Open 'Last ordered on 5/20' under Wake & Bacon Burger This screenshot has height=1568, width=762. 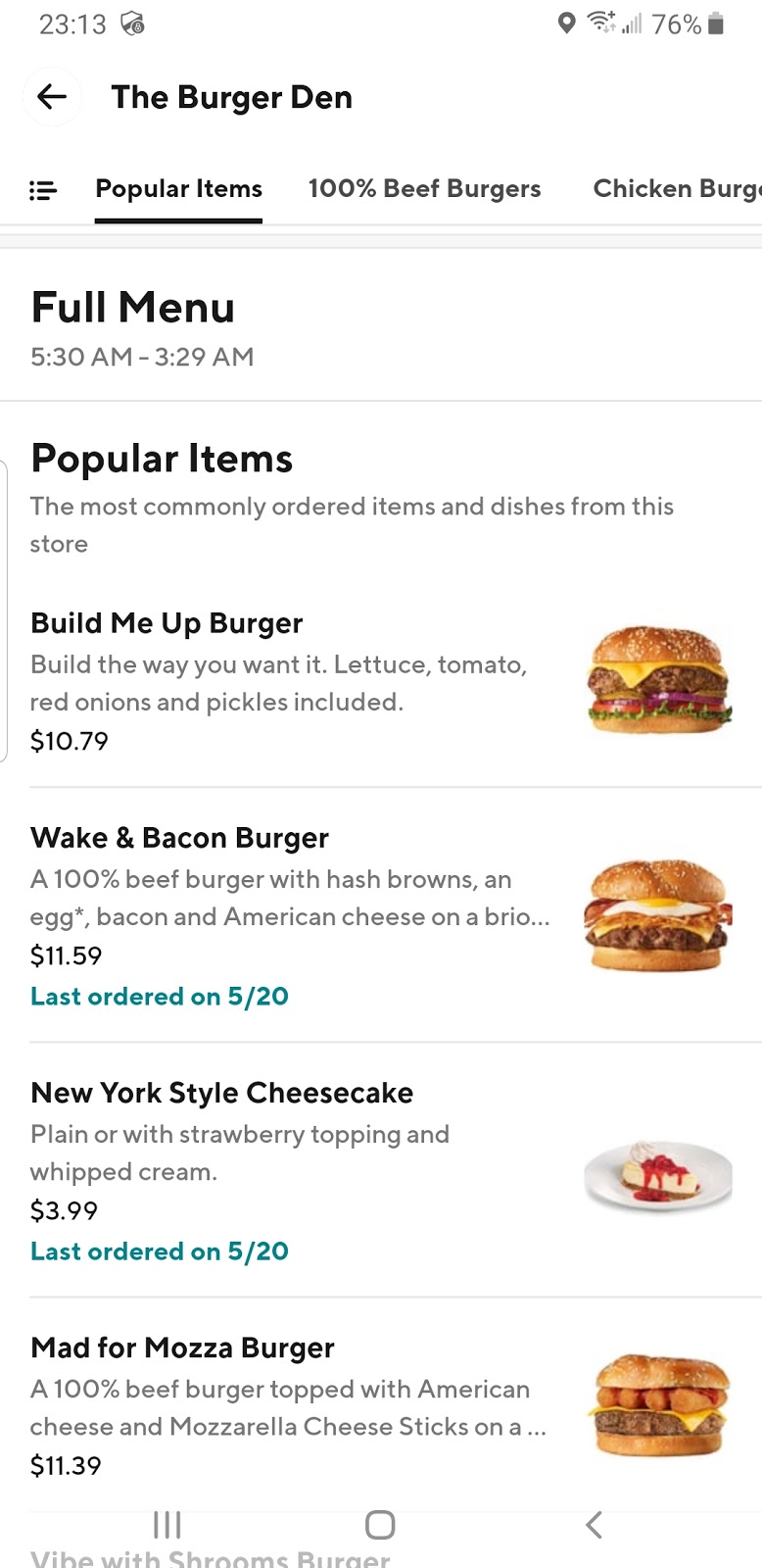coord(160,996)
